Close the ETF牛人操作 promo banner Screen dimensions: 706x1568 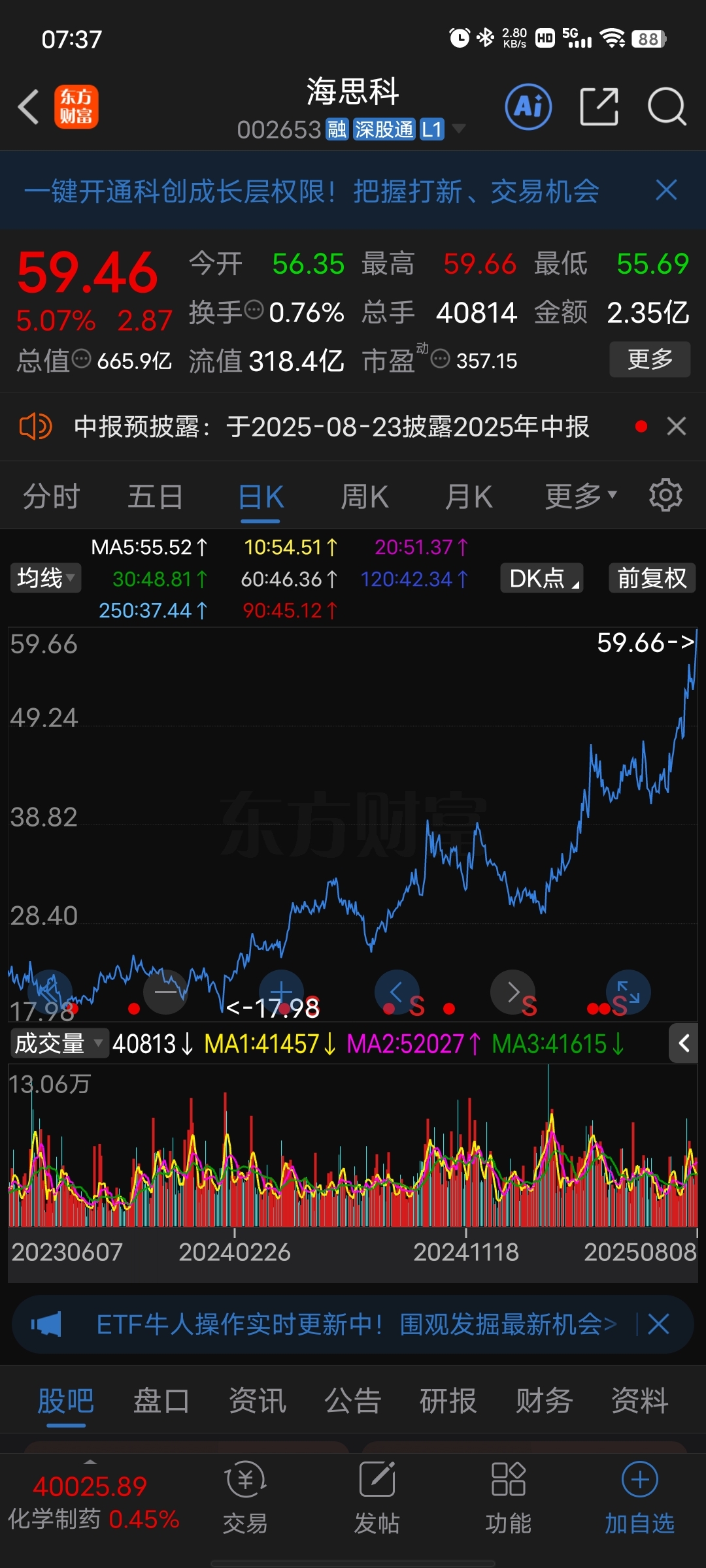(x=658, y=1324)
